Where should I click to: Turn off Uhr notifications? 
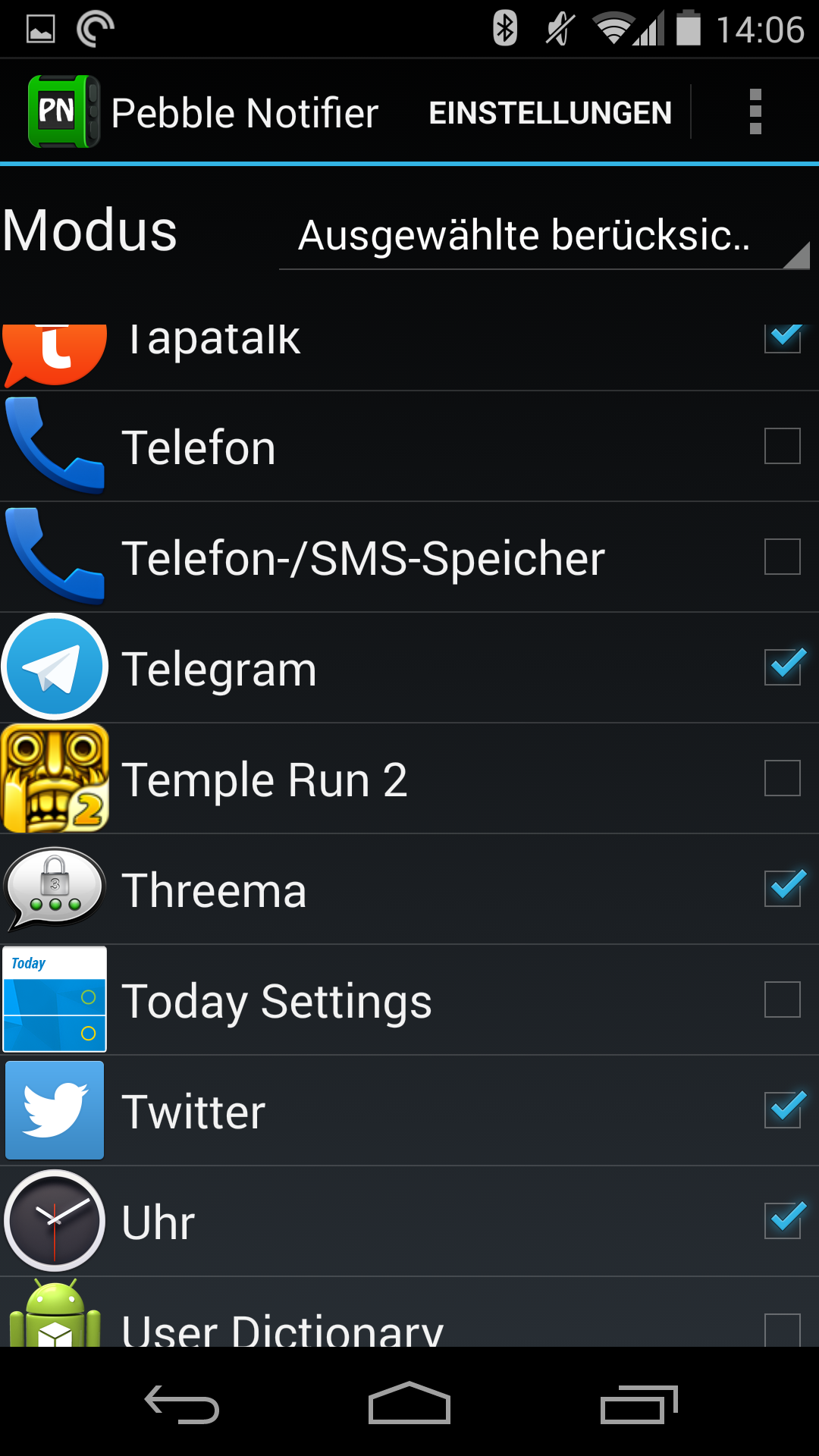click(782, 1221)
